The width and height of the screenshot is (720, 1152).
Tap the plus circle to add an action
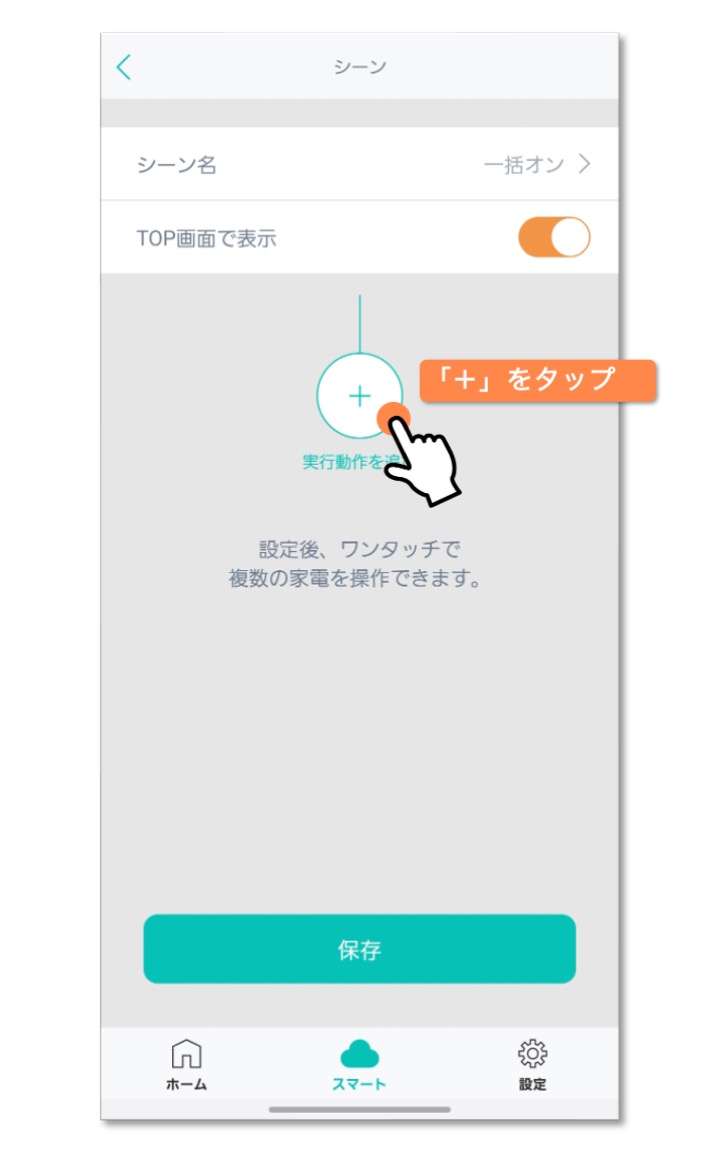(x=358, y=396)
